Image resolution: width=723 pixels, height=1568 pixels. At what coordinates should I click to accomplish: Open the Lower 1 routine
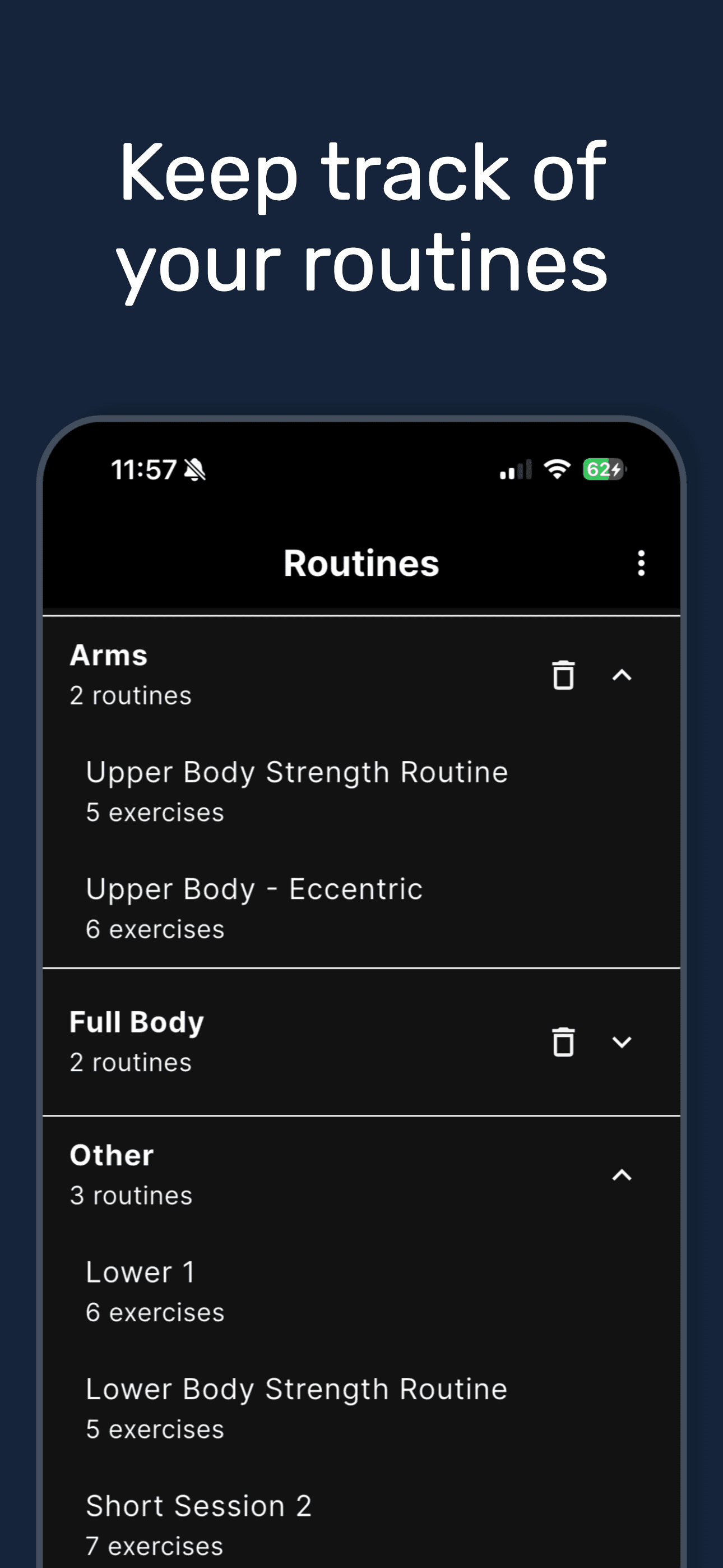pos(141,1272)
